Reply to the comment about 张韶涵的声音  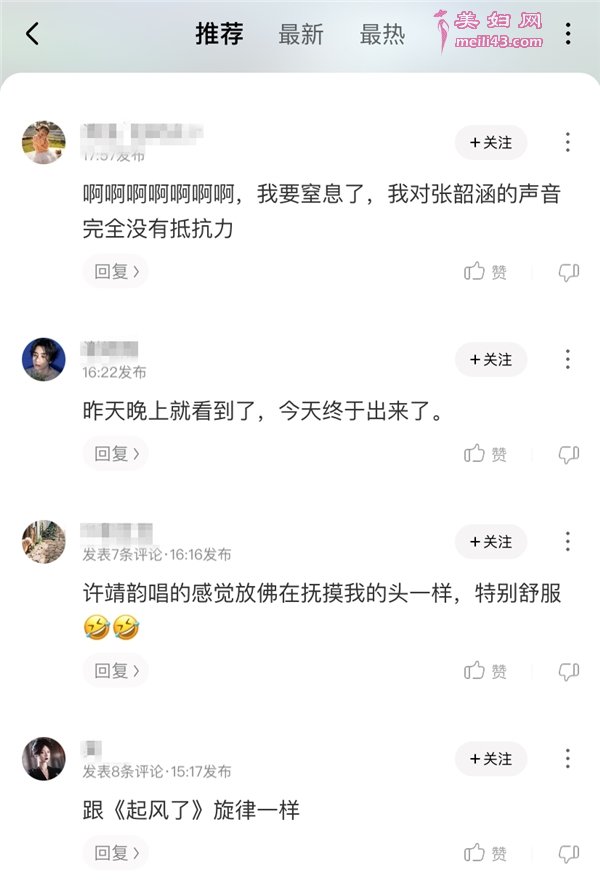[115, 271]
